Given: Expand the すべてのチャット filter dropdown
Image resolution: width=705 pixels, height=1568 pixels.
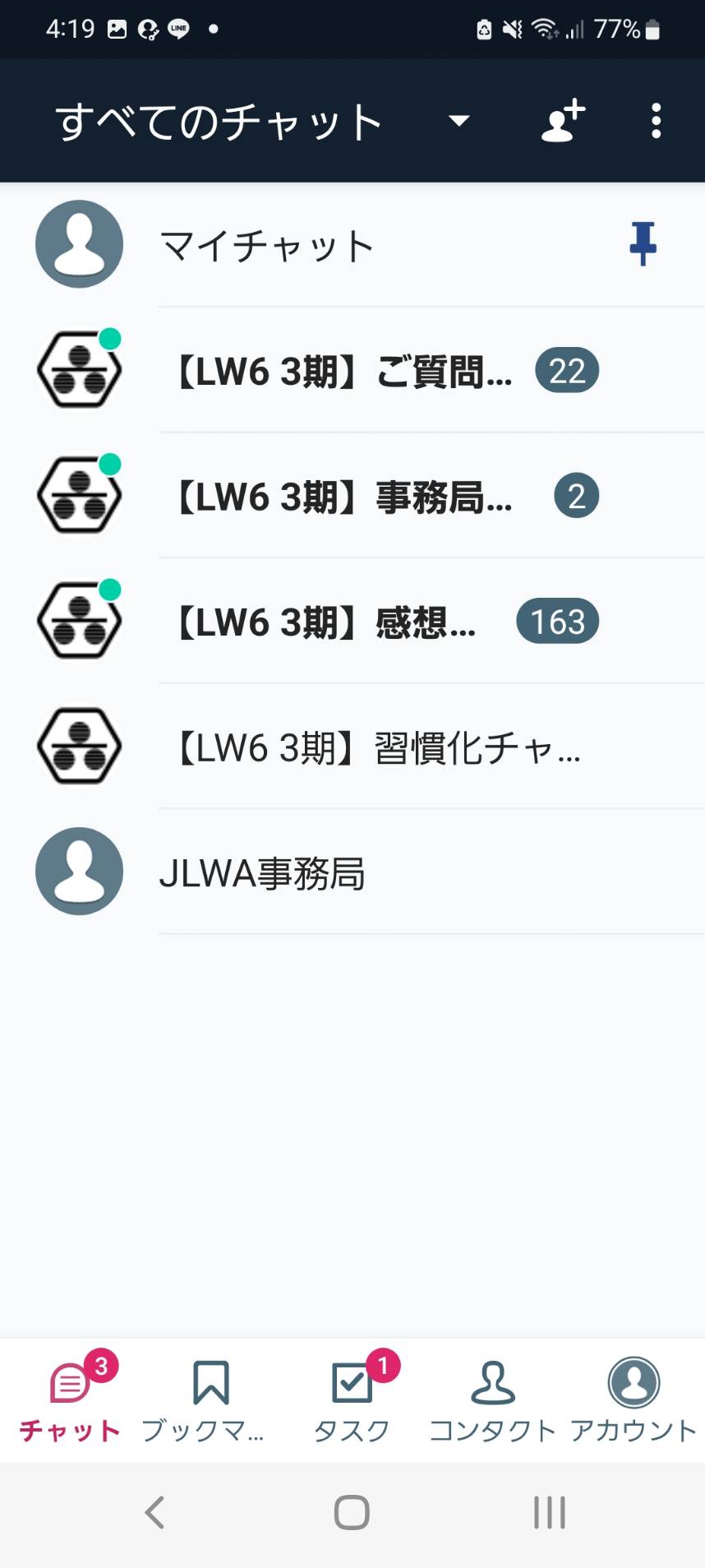Looking at the screenshot, I should coord(458,121).
